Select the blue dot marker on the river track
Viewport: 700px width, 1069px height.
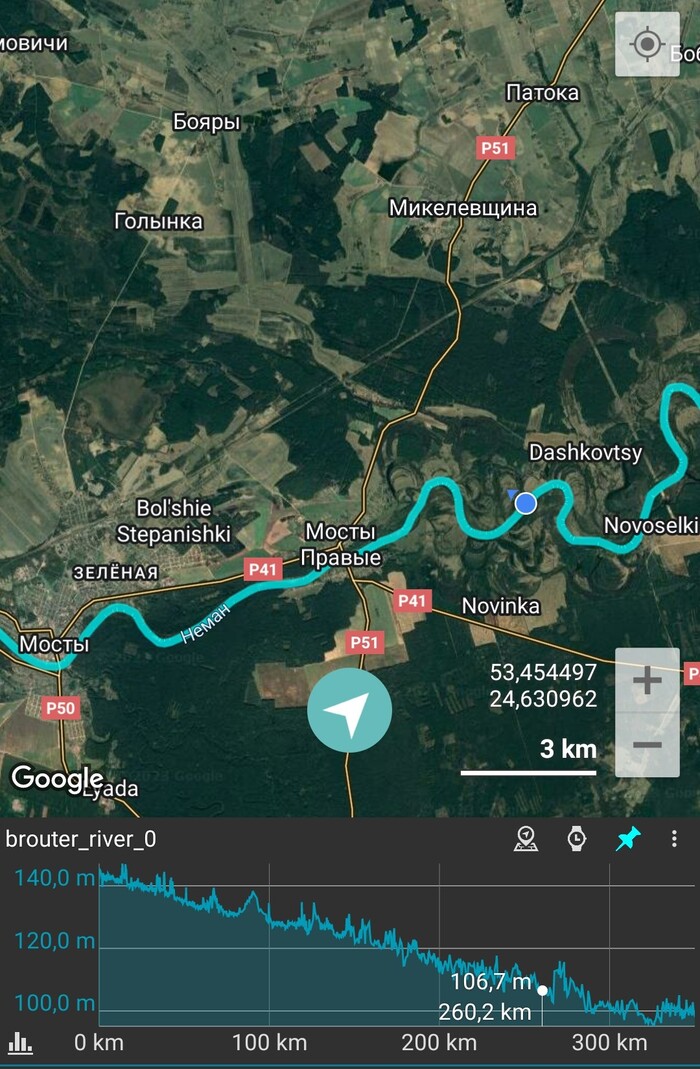click(526, 503)
